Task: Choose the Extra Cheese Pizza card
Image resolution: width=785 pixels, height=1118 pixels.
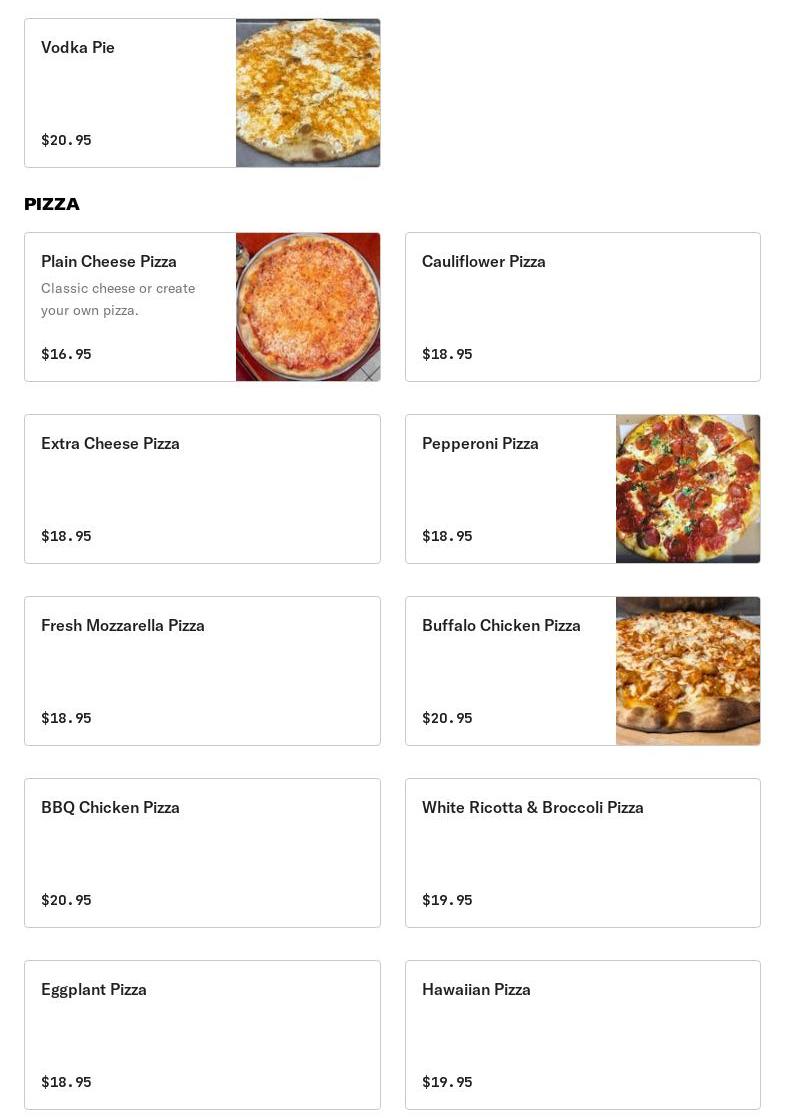Action: [x=202, y=489]
